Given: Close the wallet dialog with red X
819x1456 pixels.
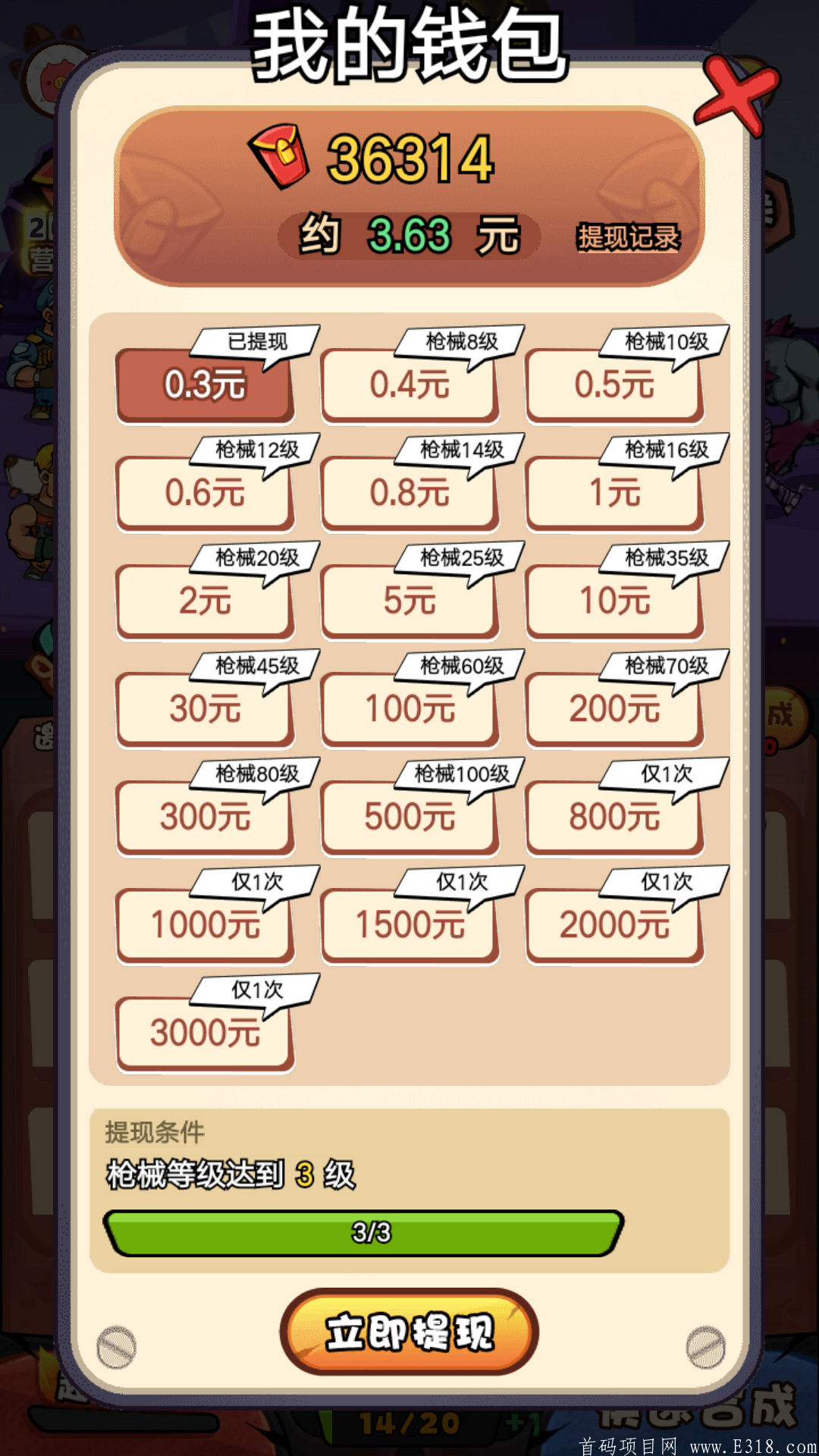Looking at the screenshot, I should pyautogui.click(x=736, y=95).
